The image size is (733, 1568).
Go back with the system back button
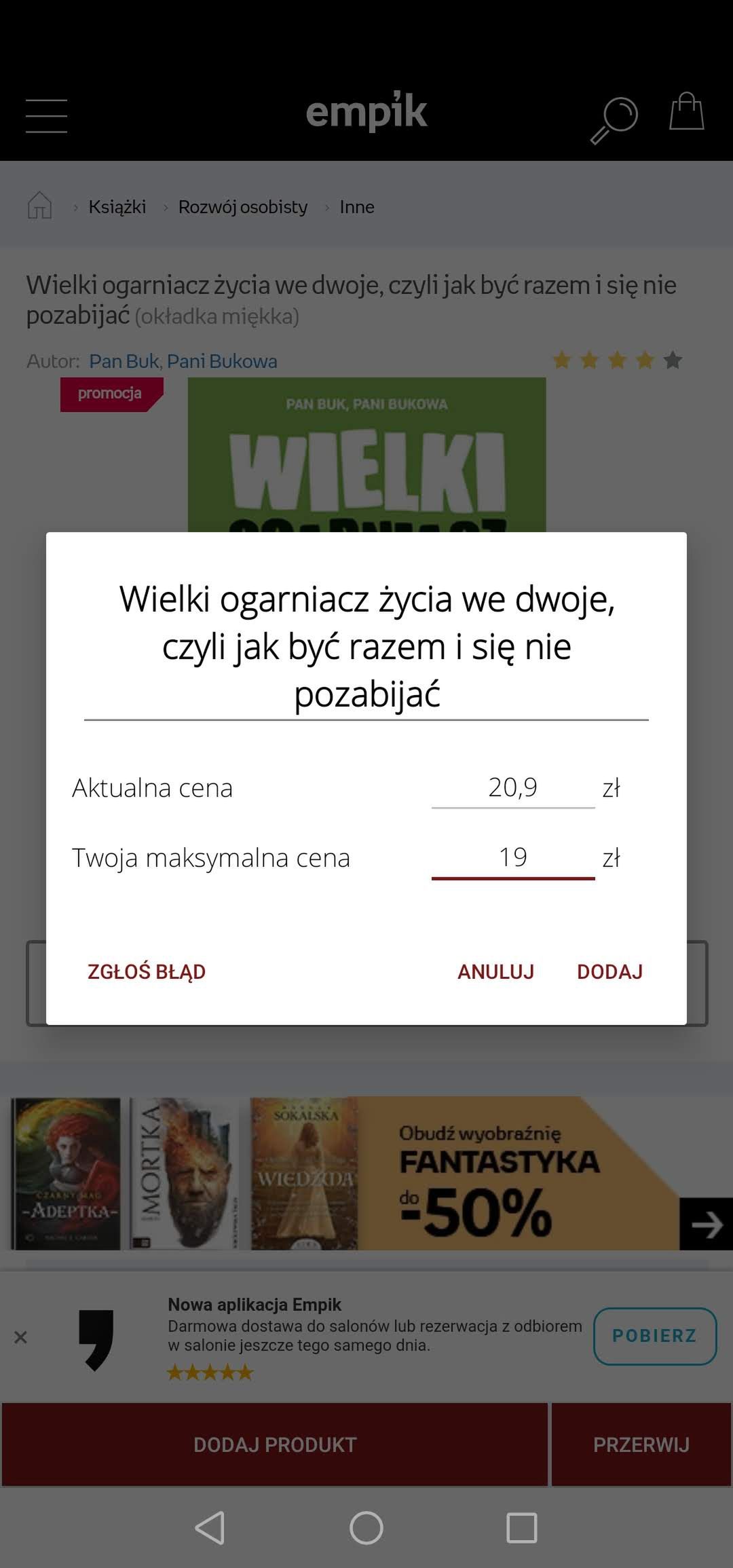click(210, 1528)
